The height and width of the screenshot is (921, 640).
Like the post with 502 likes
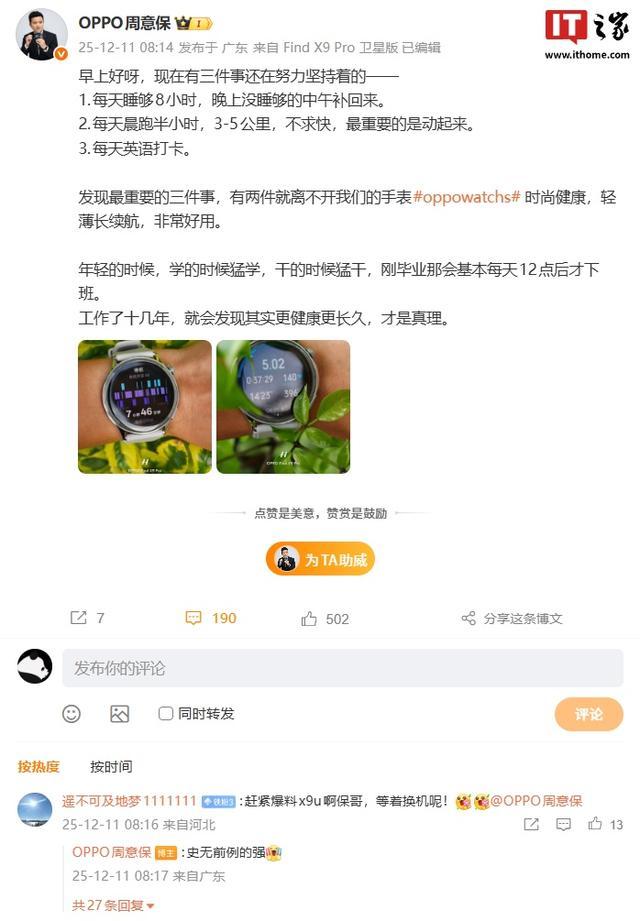(325, 619)
